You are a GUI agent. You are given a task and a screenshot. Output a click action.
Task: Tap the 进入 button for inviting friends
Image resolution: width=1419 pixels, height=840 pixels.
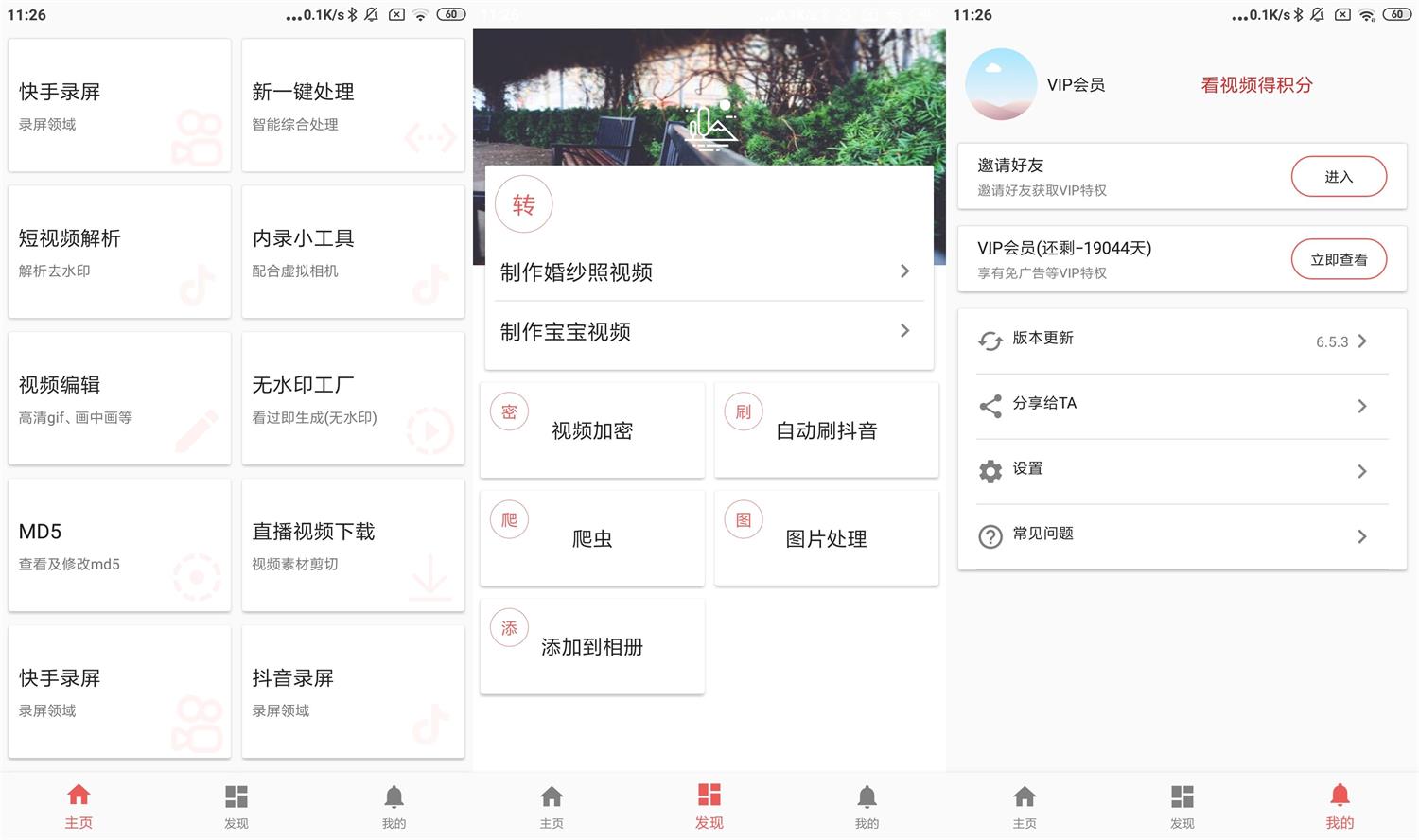1339,177
